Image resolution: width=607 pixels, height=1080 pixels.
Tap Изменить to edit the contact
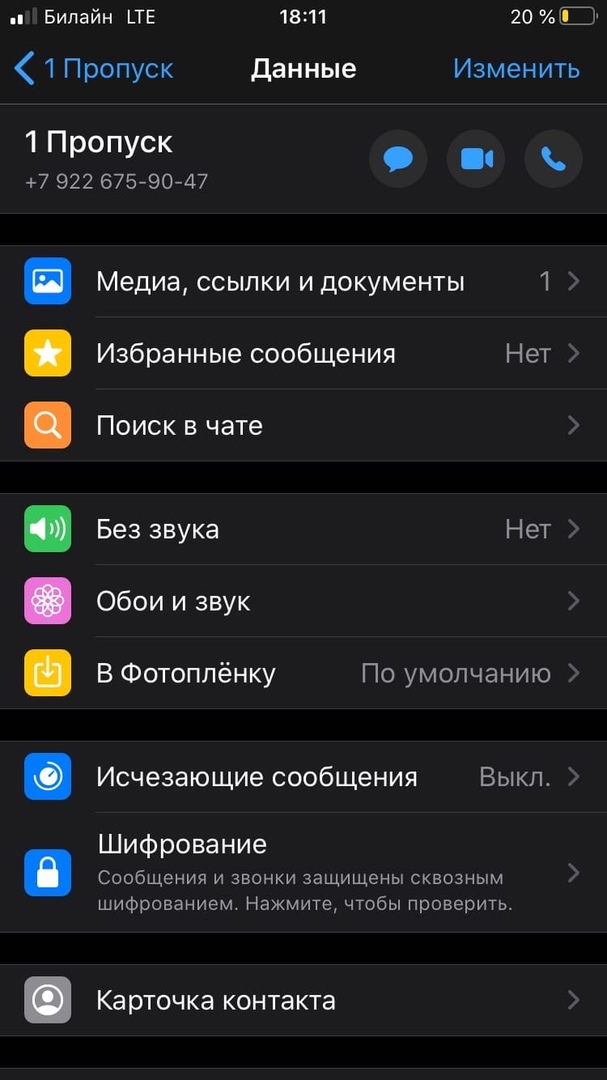(516, 69)
